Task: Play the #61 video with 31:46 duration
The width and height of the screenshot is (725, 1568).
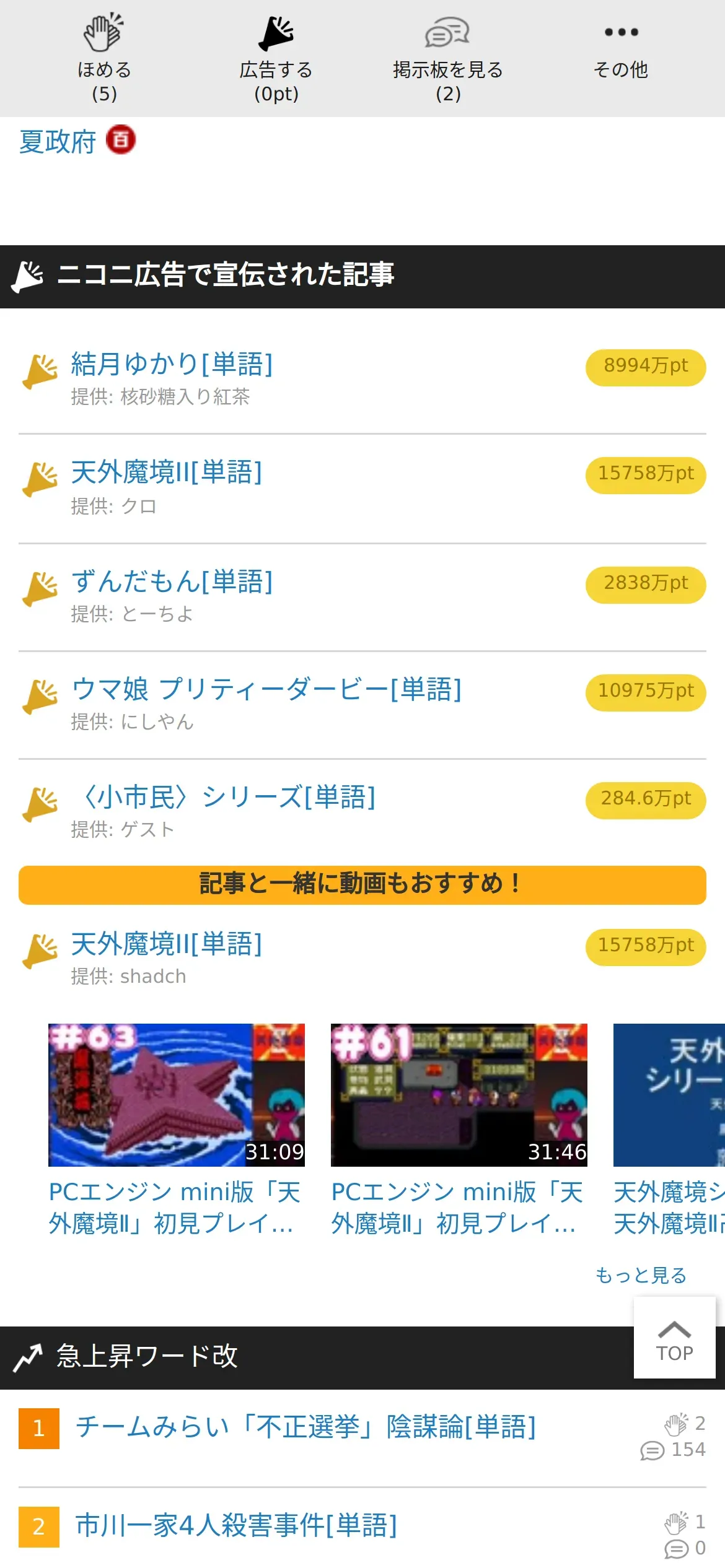Action: 459,1095
